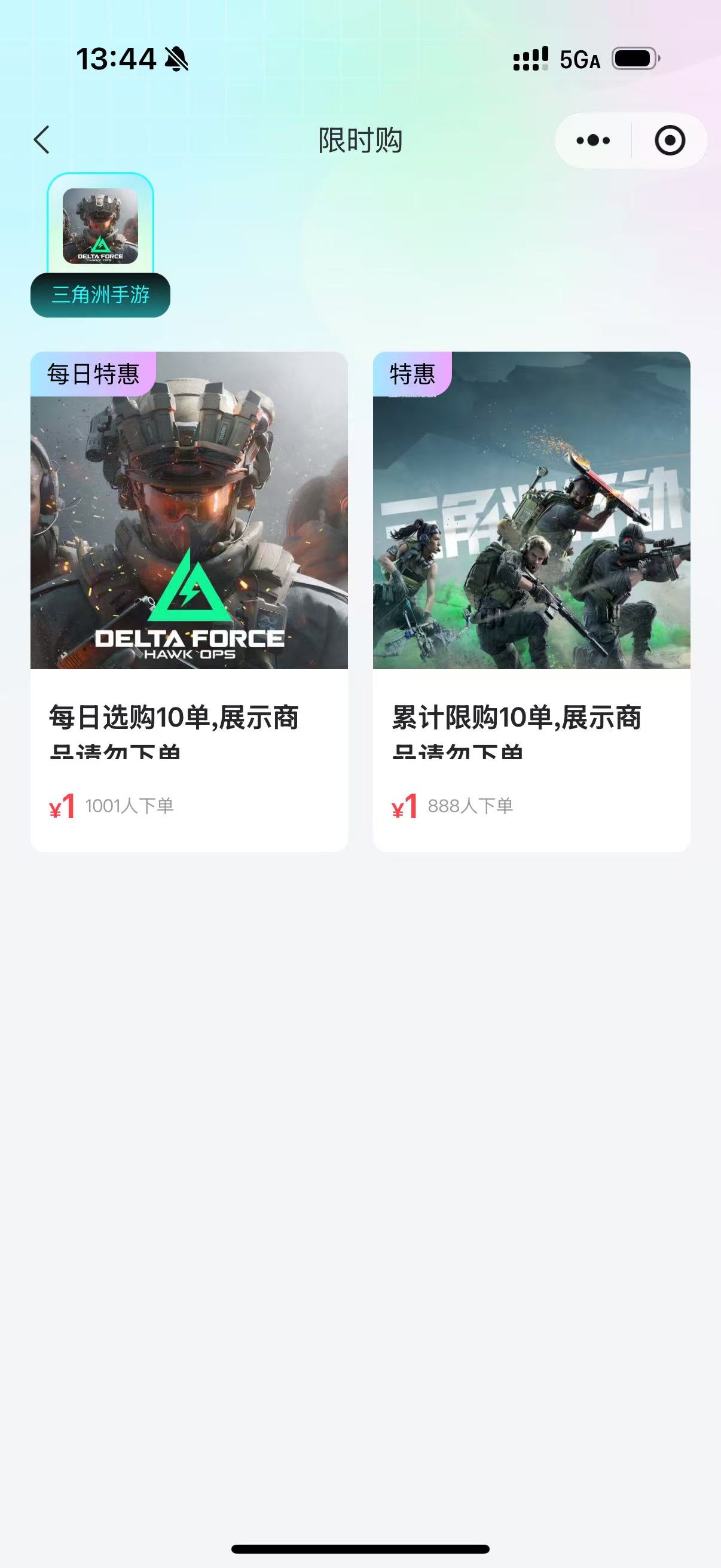
Task: Go back from the 限时购 page
Action: 41,140
